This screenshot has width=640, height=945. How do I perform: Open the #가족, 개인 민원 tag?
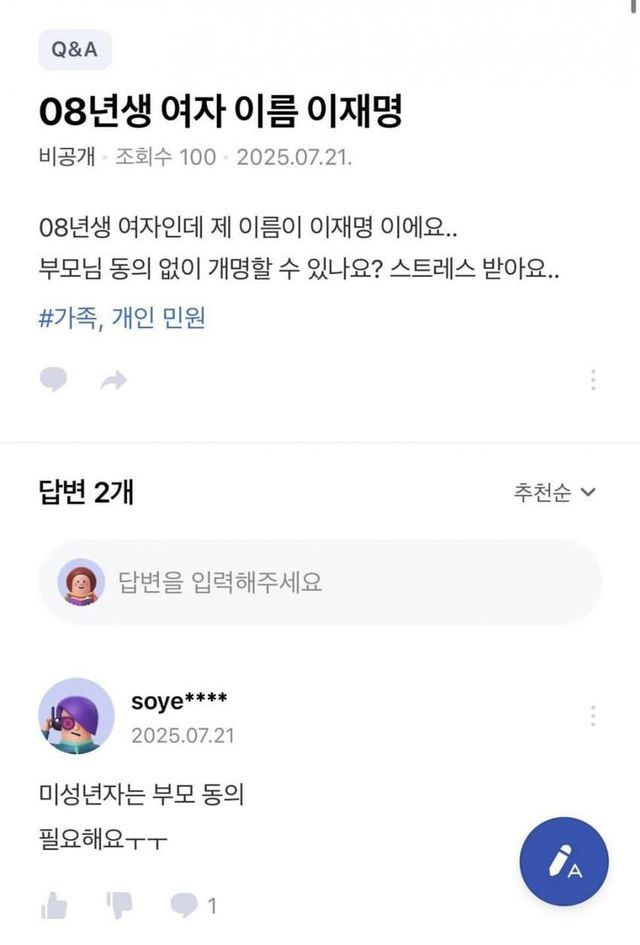[x=122, y=318]
